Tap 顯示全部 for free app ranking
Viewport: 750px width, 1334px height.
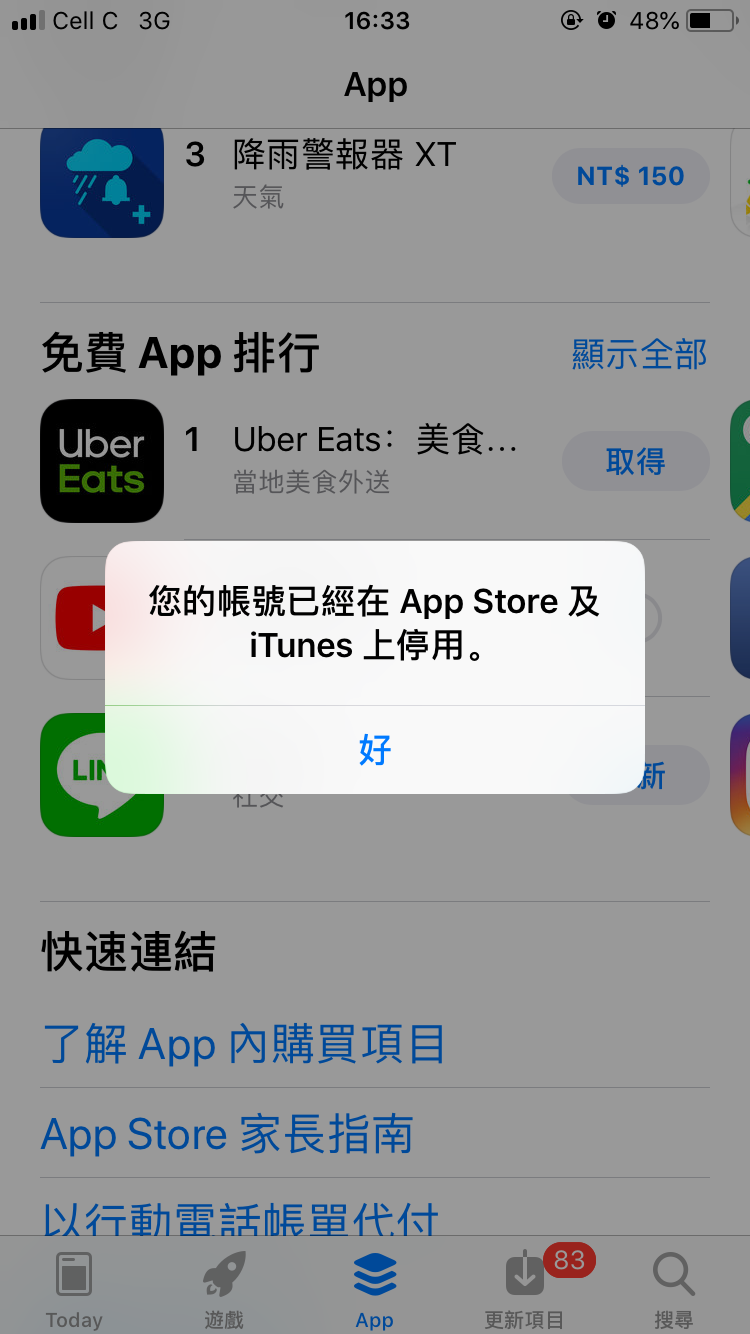(639, 354)
